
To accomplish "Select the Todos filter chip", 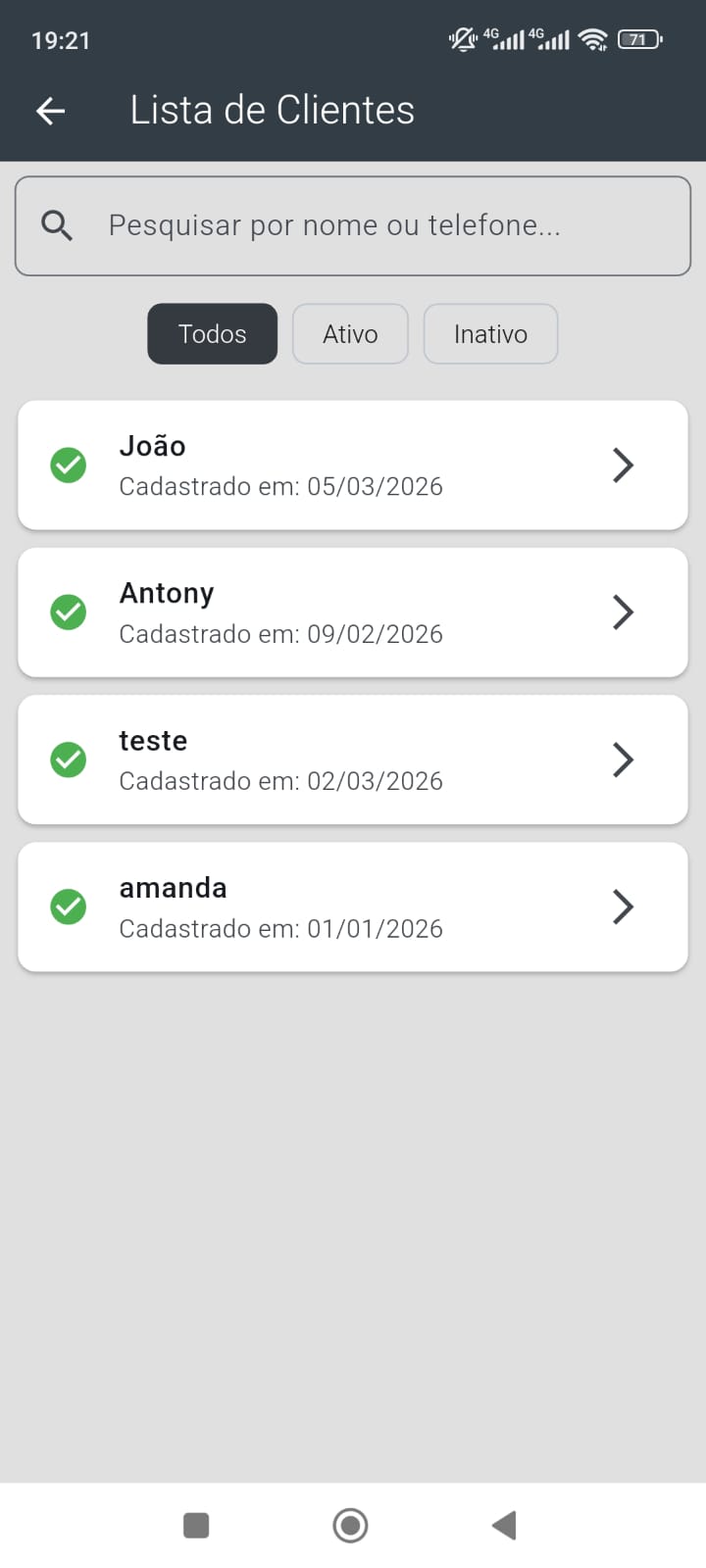I will (x=212, y=334).
